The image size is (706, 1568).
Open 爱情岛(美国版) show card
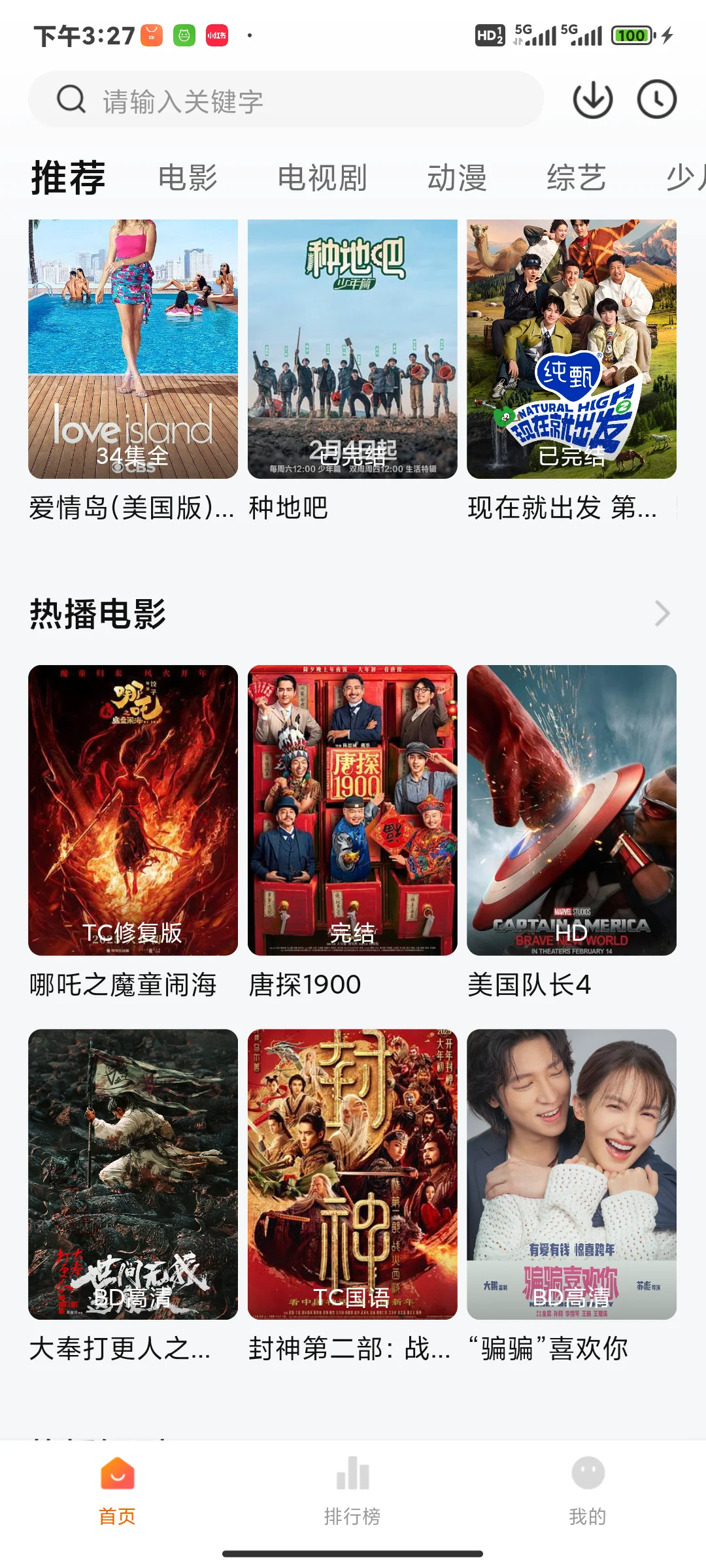tap(133, 350)
